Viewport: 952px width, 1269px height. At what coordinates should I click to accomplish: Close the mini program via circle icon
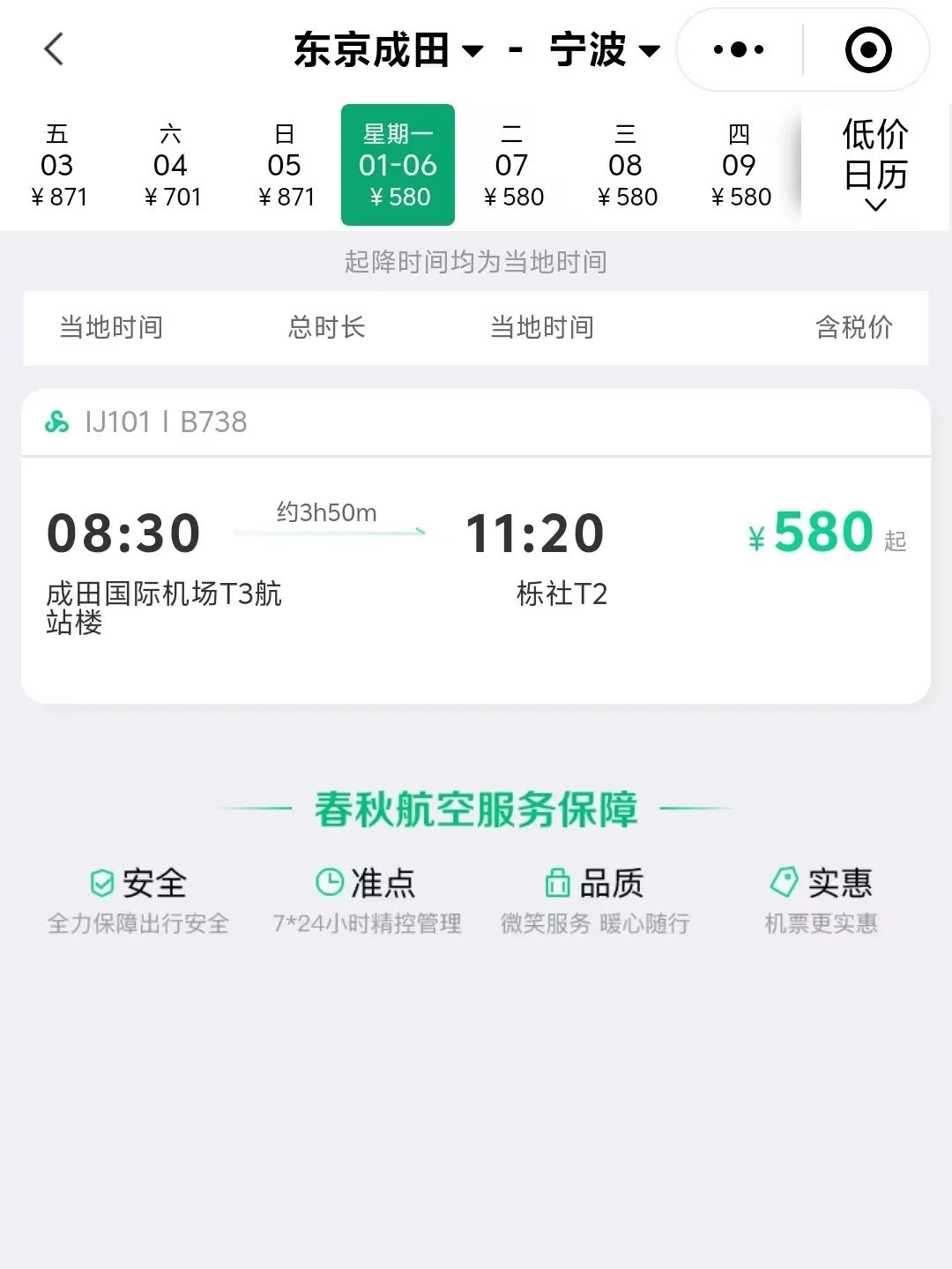[867, 49]
